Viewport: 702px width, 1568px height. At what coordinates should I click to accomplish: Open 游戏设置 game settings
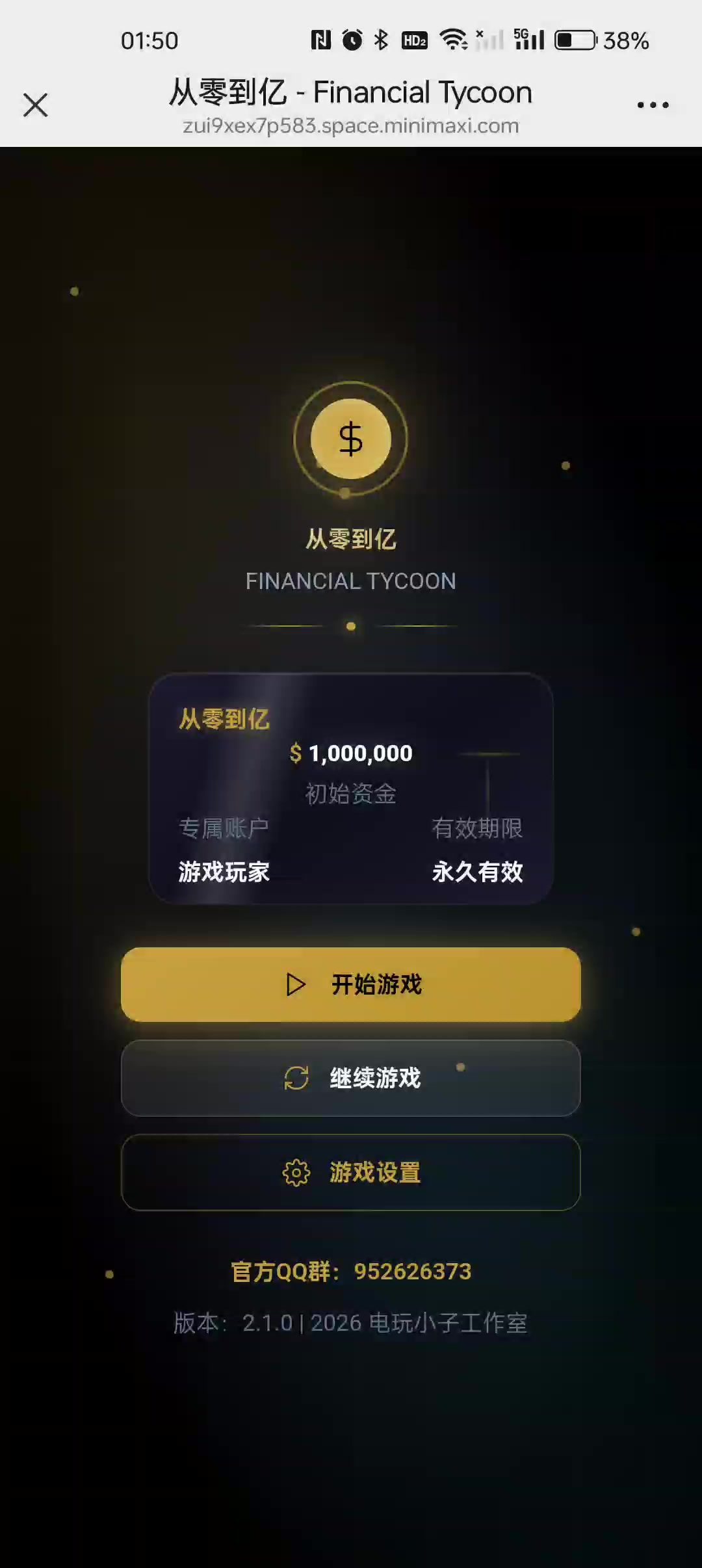[x=351, y=1172]
